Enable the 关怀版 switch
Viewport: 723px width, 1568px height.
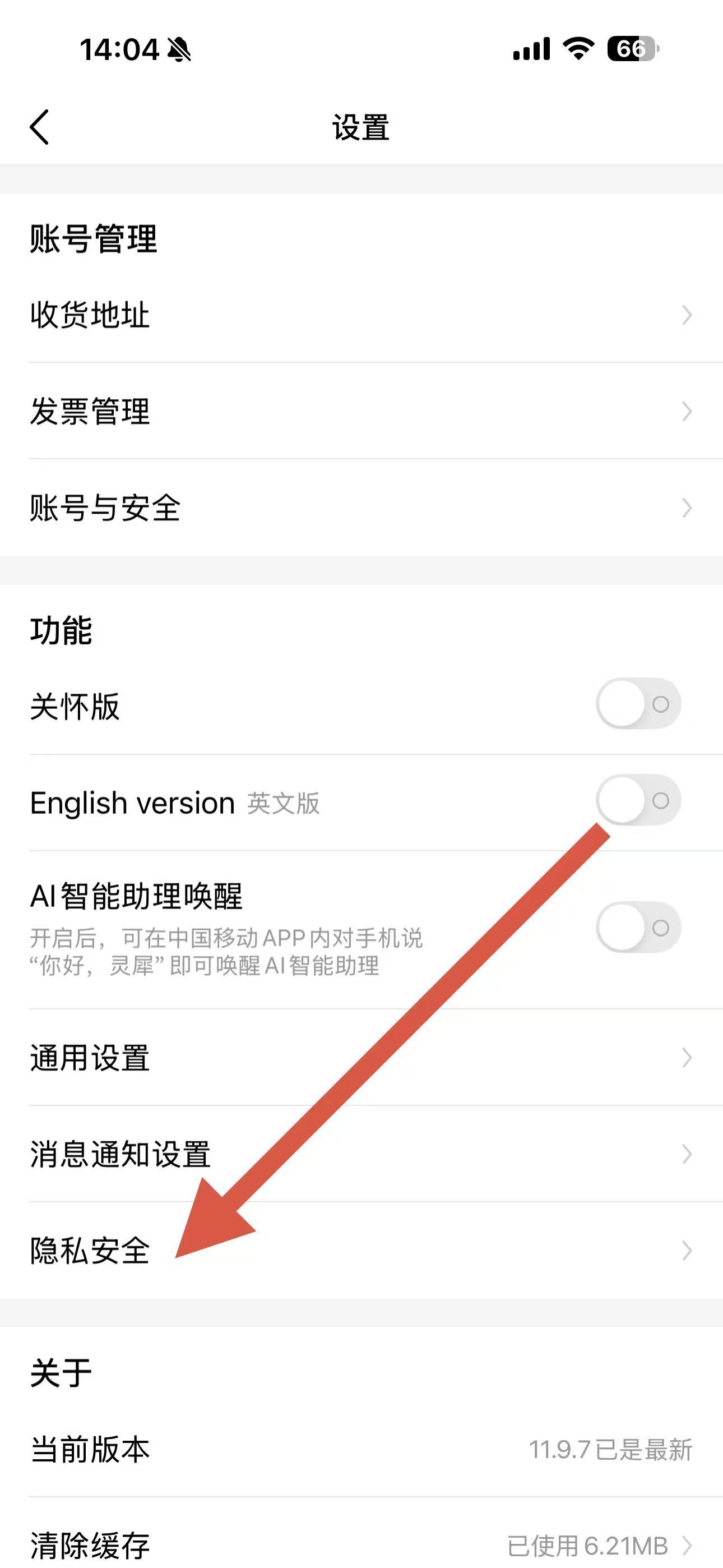pyautogui.click(x=638, y=704)
